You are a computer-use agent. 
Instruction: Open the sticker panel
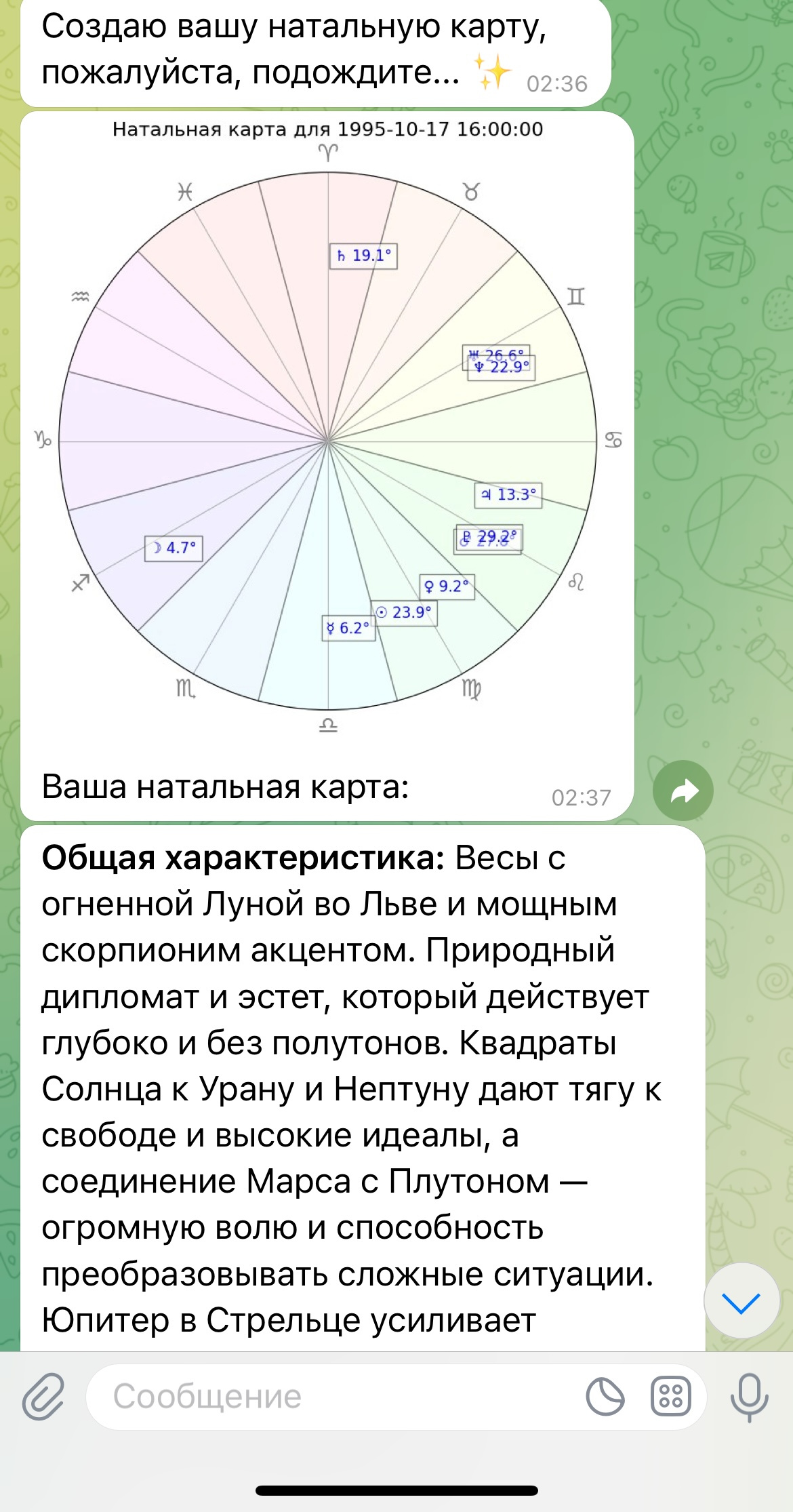point(605,1397)
